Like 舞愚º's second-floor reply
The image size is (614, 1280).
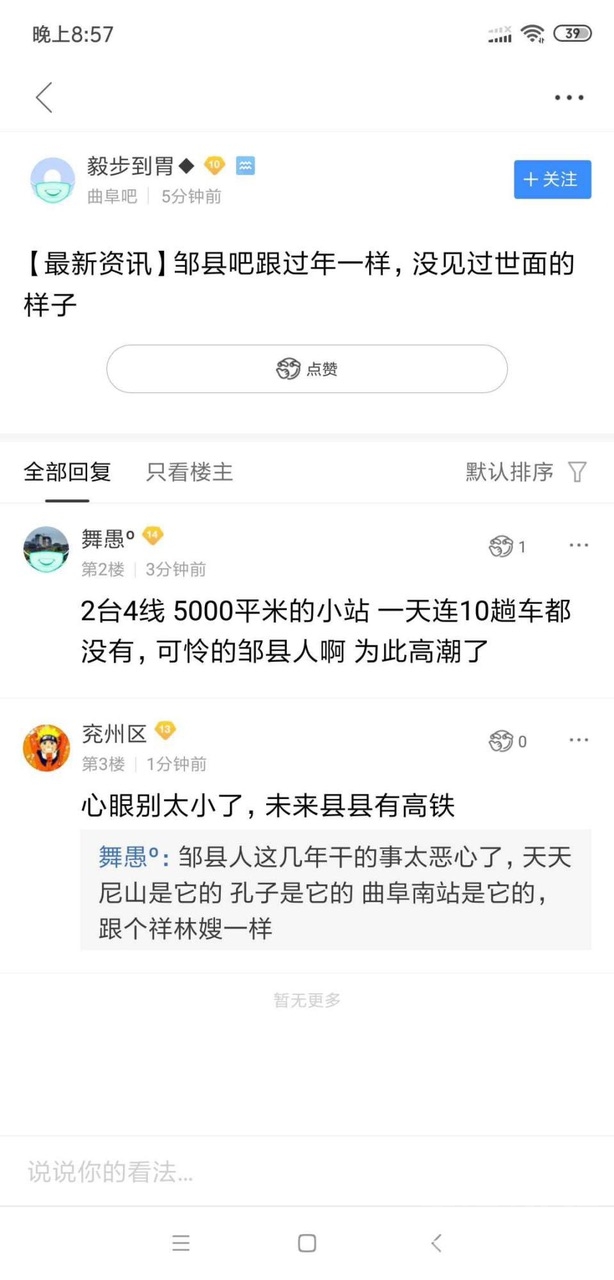click(506, 546)
